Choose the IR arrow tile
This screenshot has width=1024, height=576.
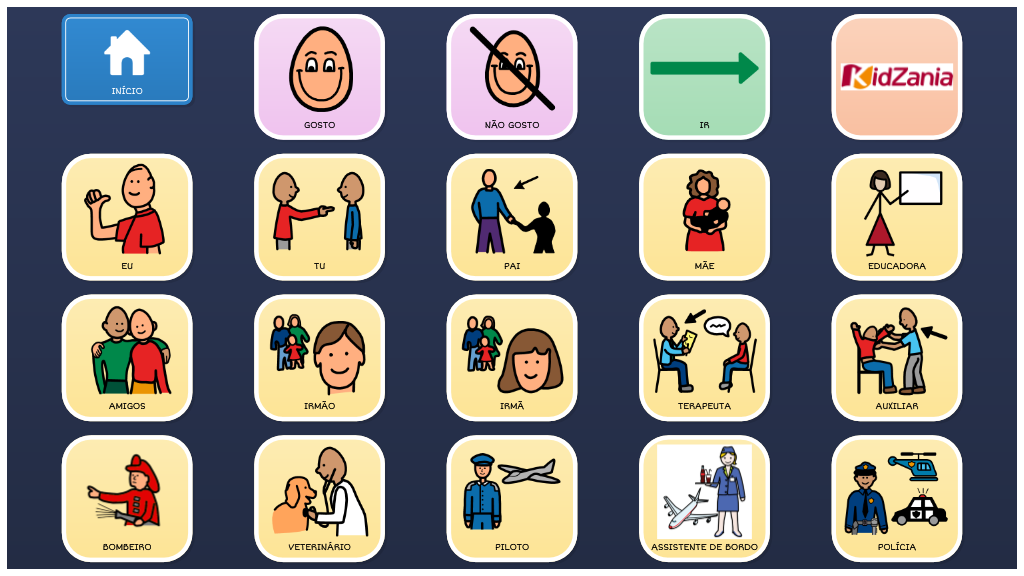[704, 77]
